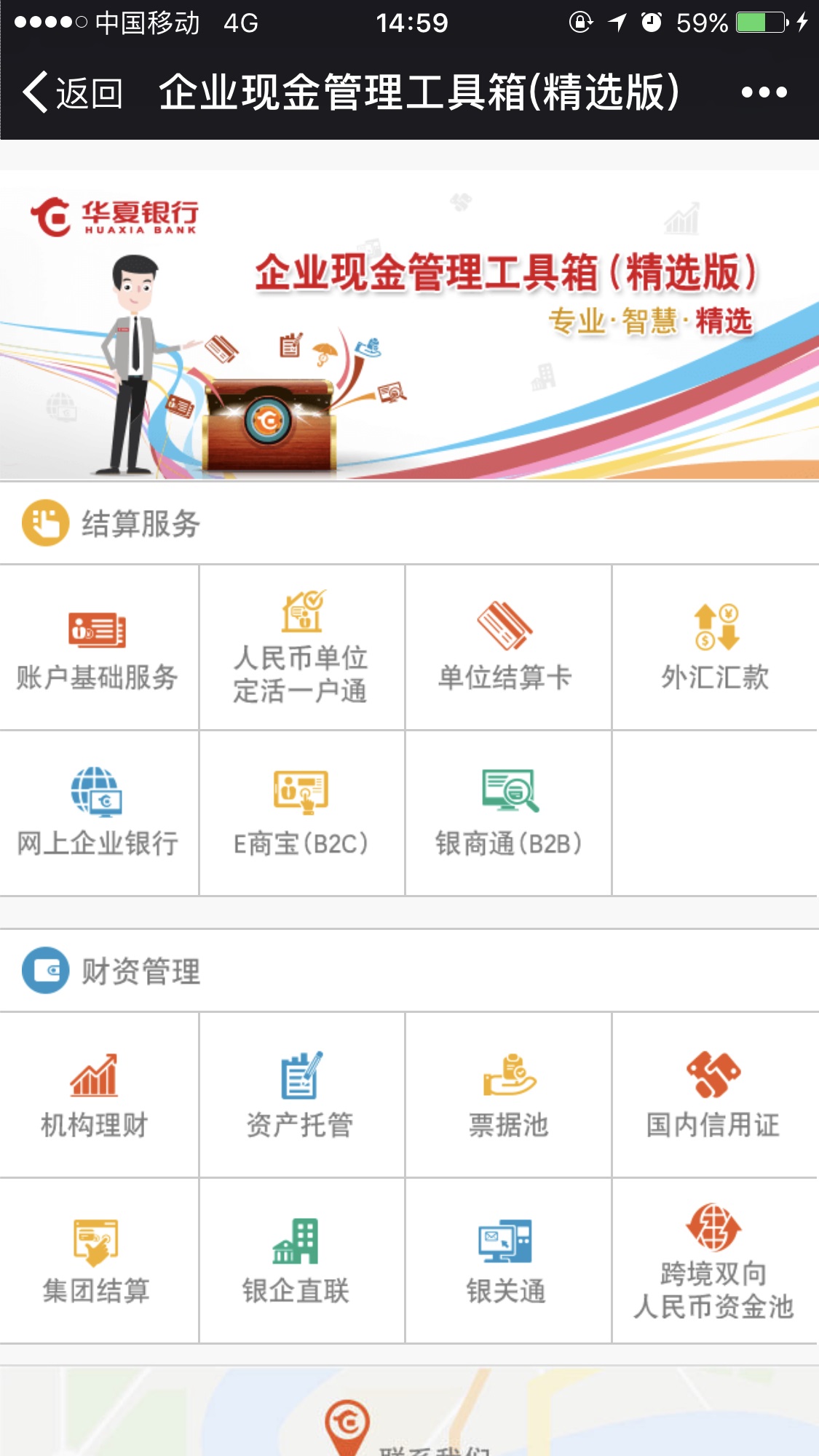Open 集团结算 item
The image size is (819, 1456).
click(x=96, y=1261)
